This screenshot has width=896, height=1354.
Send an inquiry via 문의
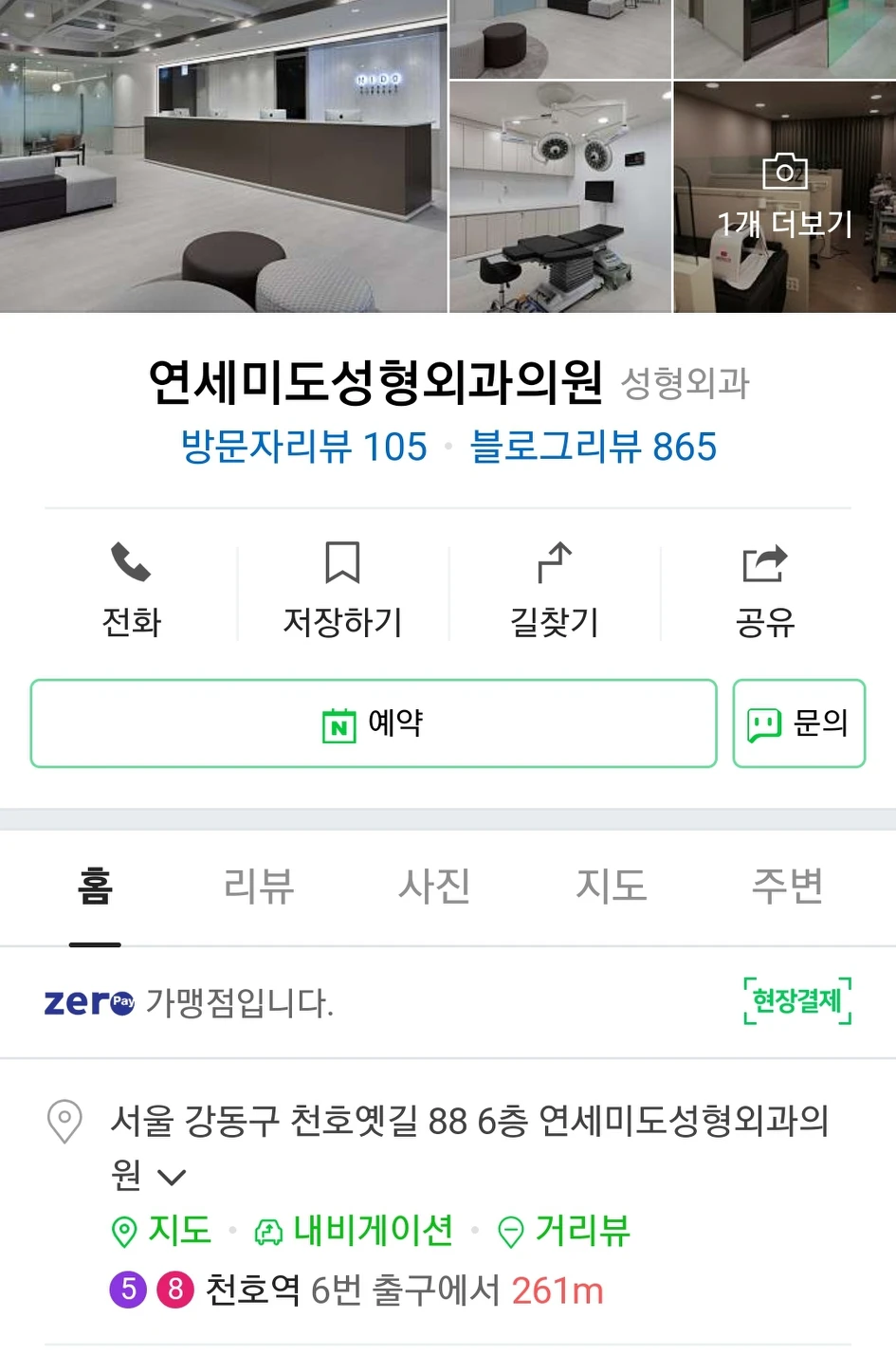(x=798, y=723)
